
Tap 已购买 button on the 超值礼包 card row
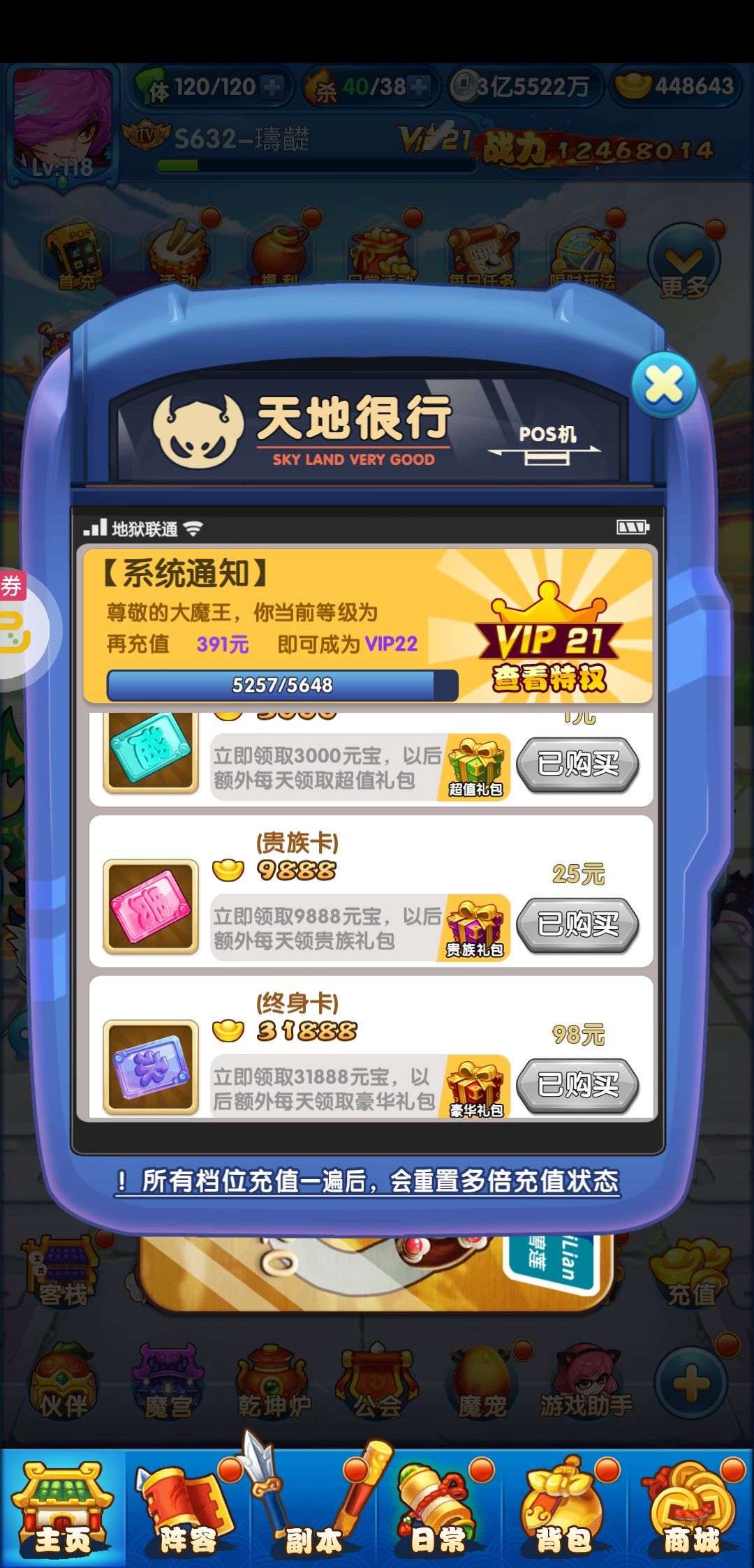577,764
